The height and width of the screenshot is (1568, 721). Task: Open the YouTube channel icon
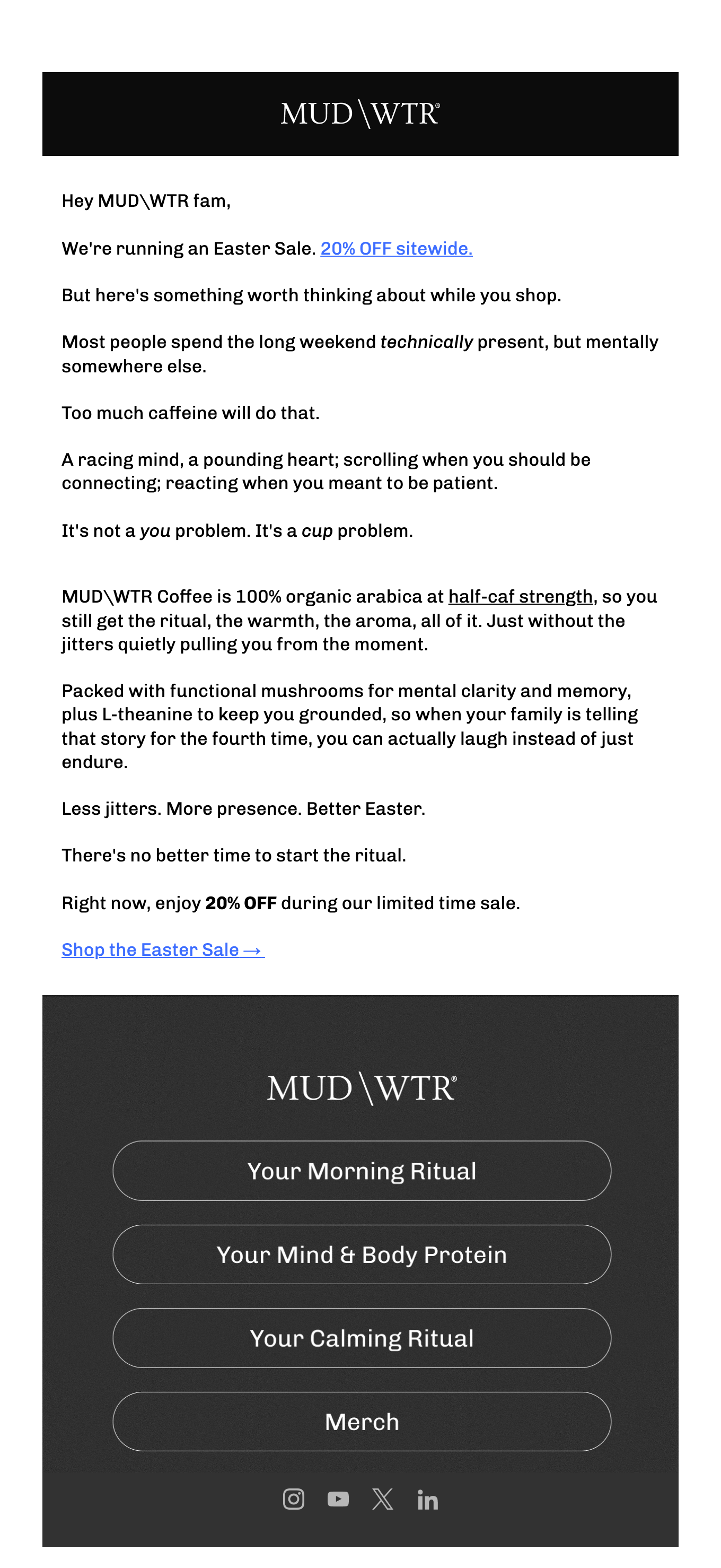[338, 1499]
